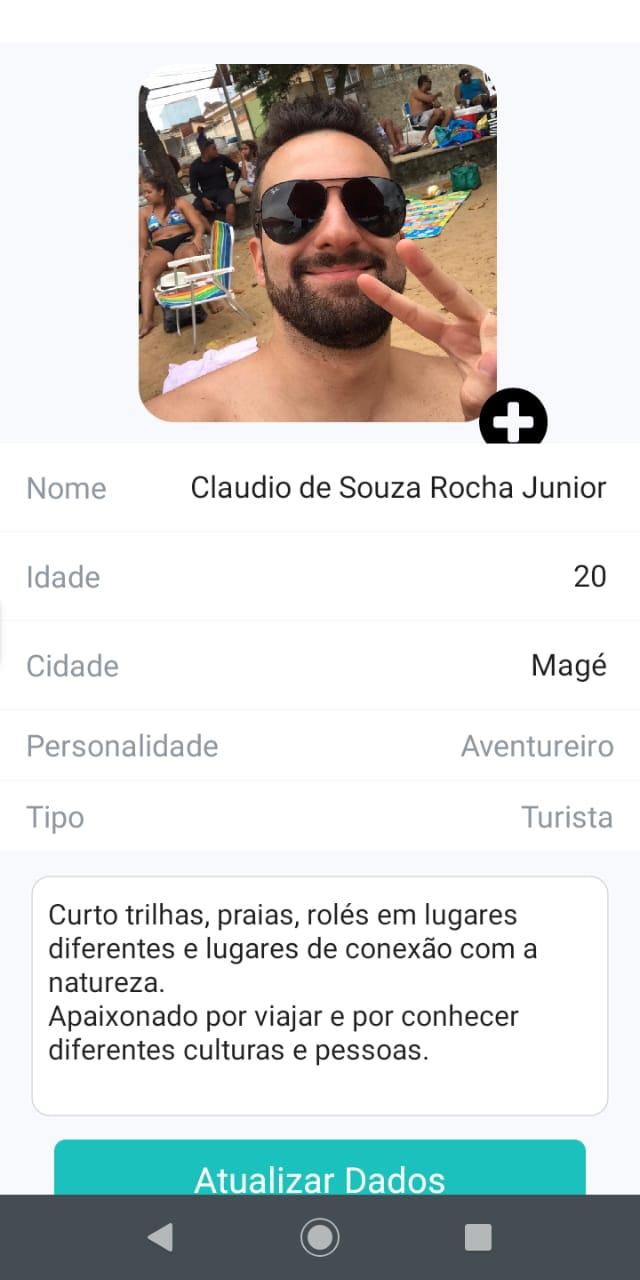Edit the bio description text box
Viewport: 640px width, 1280px height.
(320, 995)
